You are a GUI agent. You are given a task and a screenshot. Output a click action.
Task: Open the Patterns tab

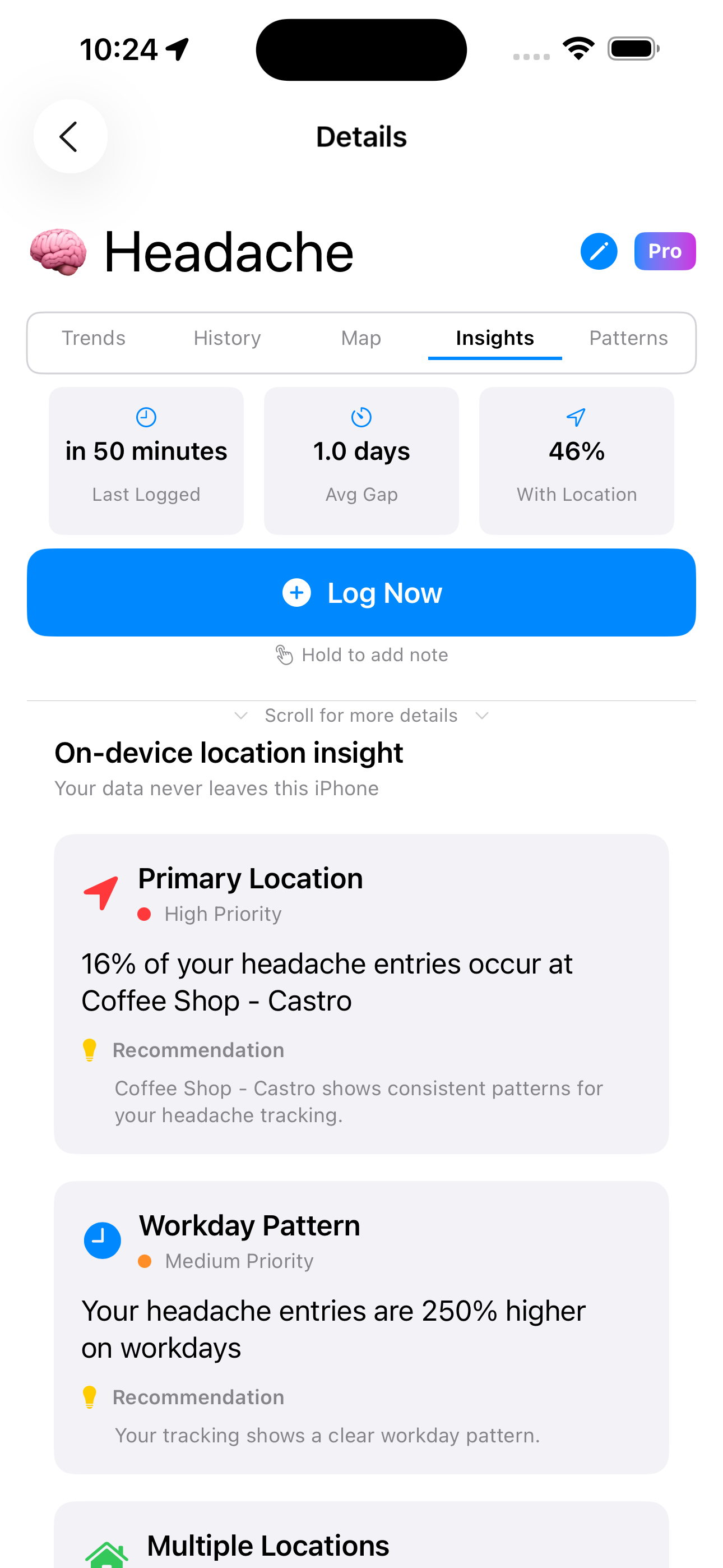point(628,338)
